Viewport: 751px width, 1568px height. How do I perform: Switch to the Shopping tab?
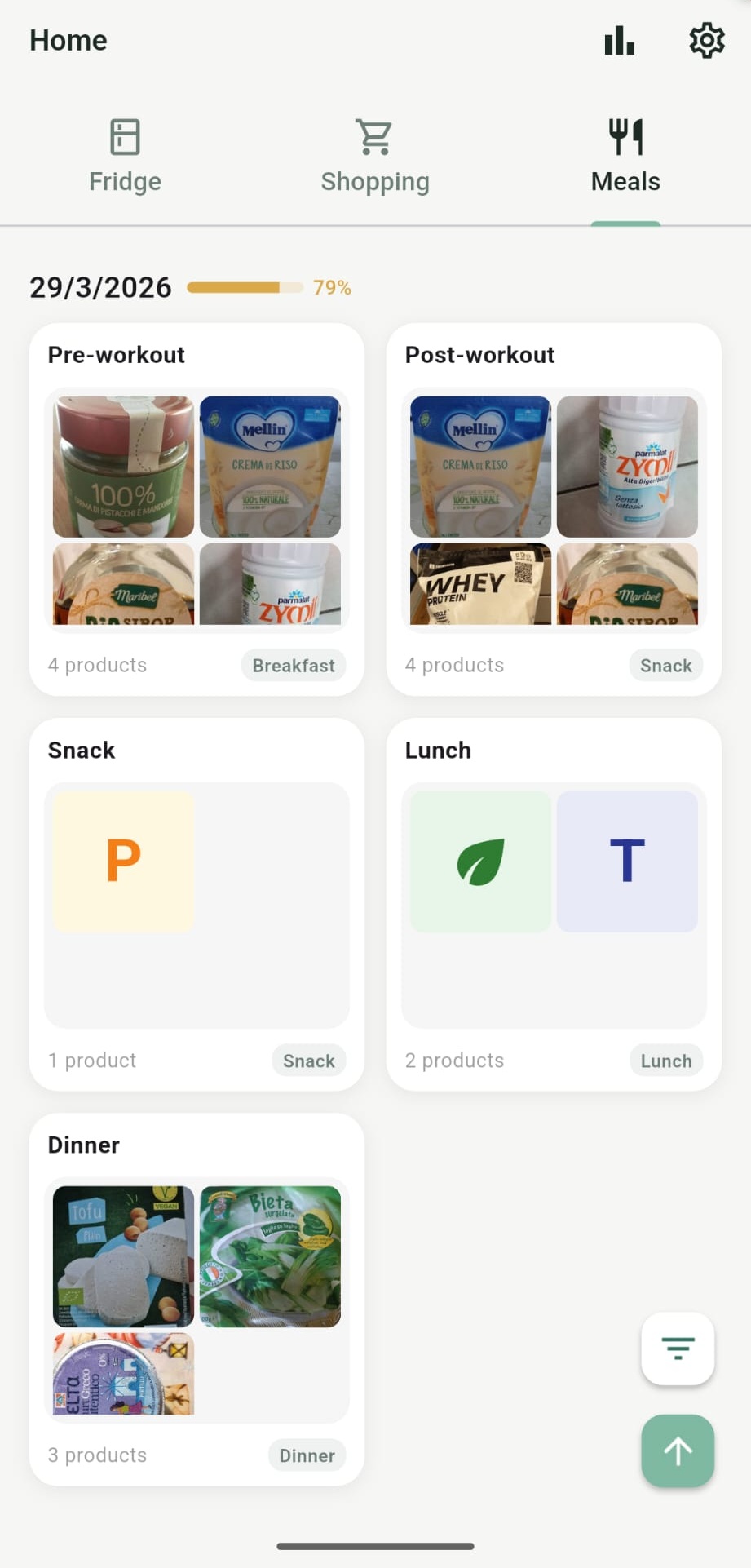point(375,157)
